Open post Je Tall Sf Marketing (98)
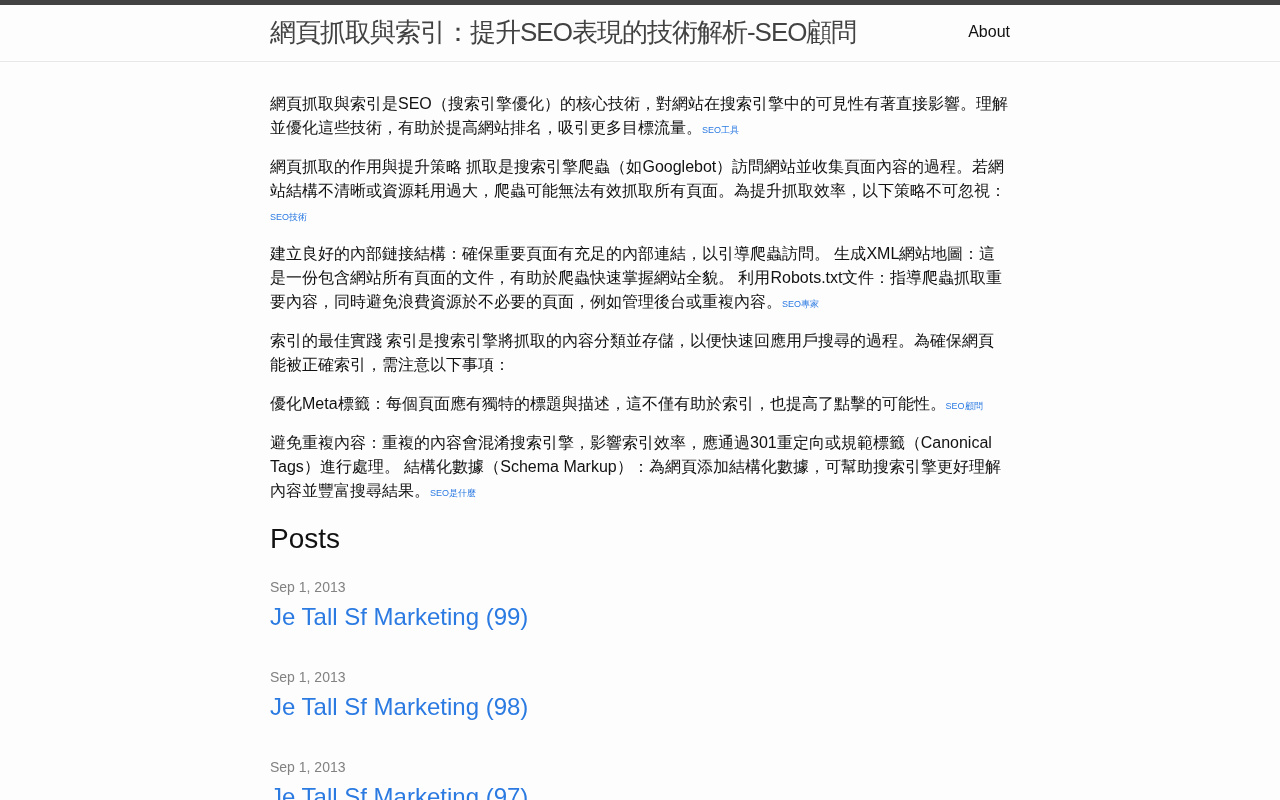Viewport: 1280px width, 800px height. pos(399,707)
